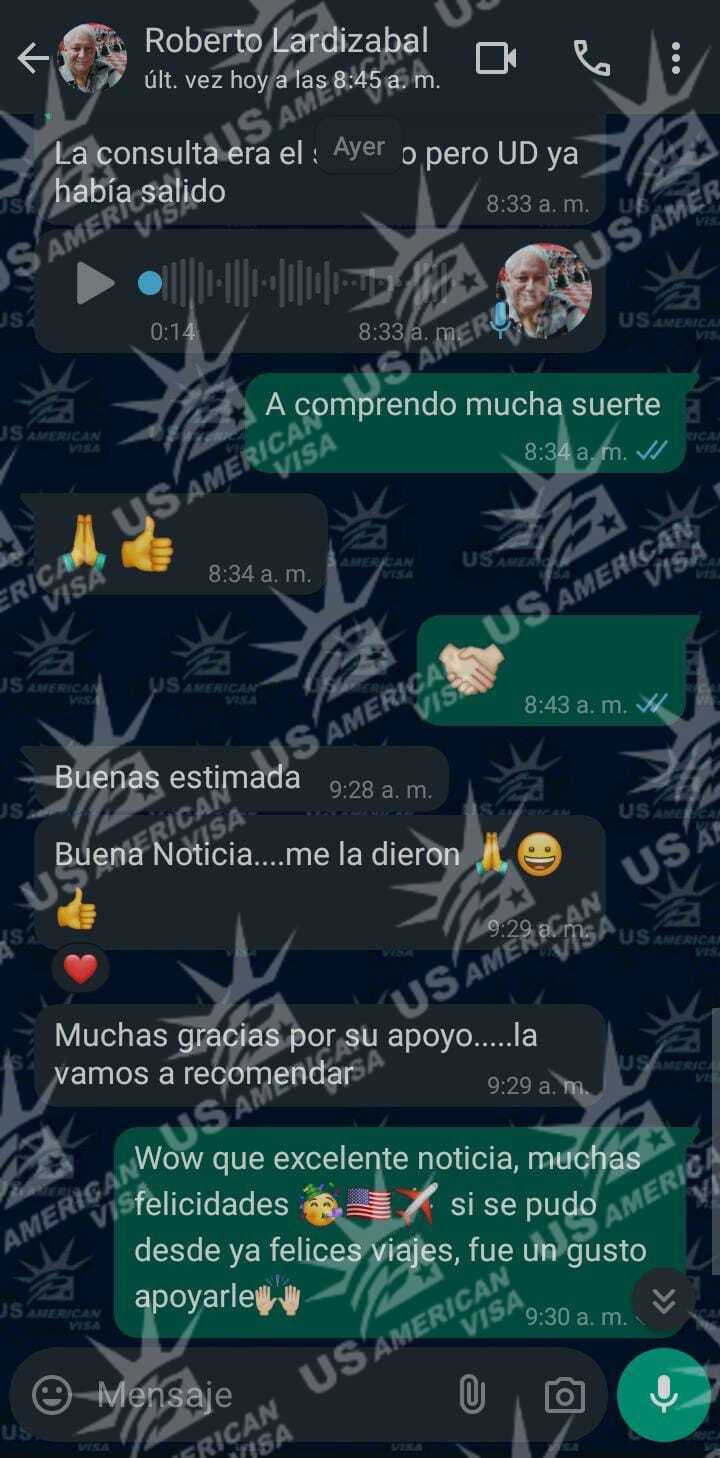Image resolution: width=720 pixels, height=1458 pixels.
Task: Open the camera from message bar
Action: click(x=565, y=1394)
